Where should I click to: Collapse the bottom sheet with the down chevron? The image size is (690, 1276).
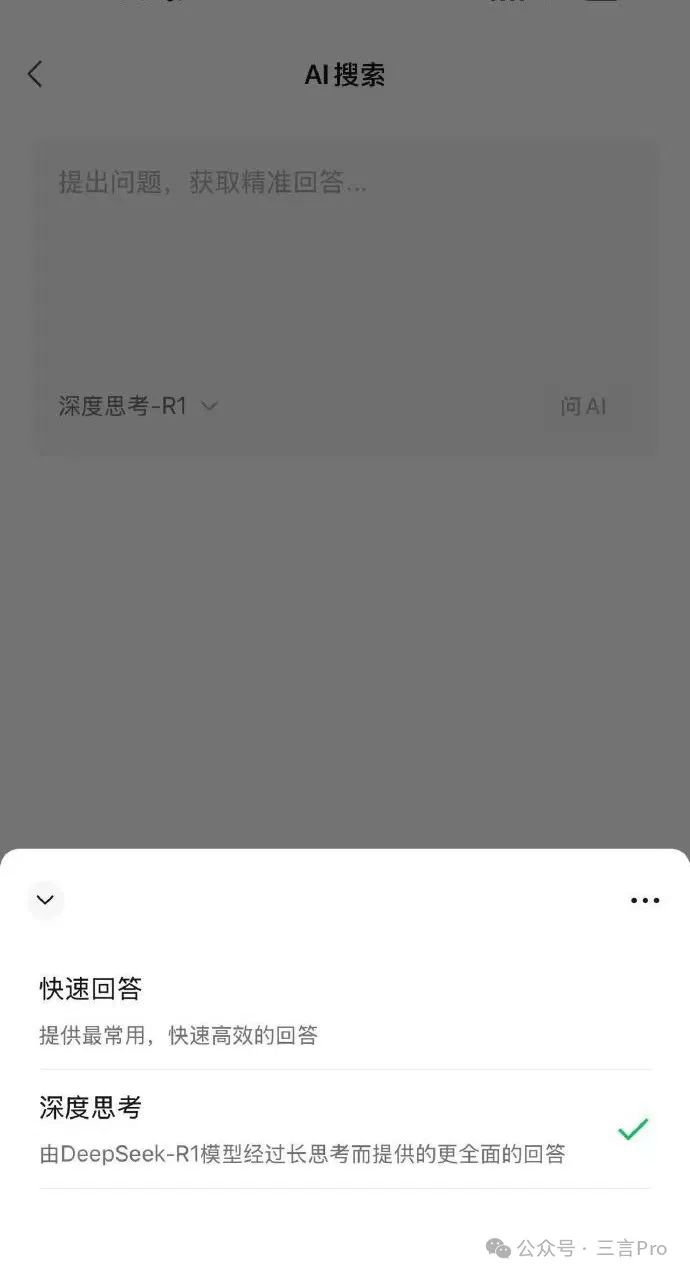[45, 900]
